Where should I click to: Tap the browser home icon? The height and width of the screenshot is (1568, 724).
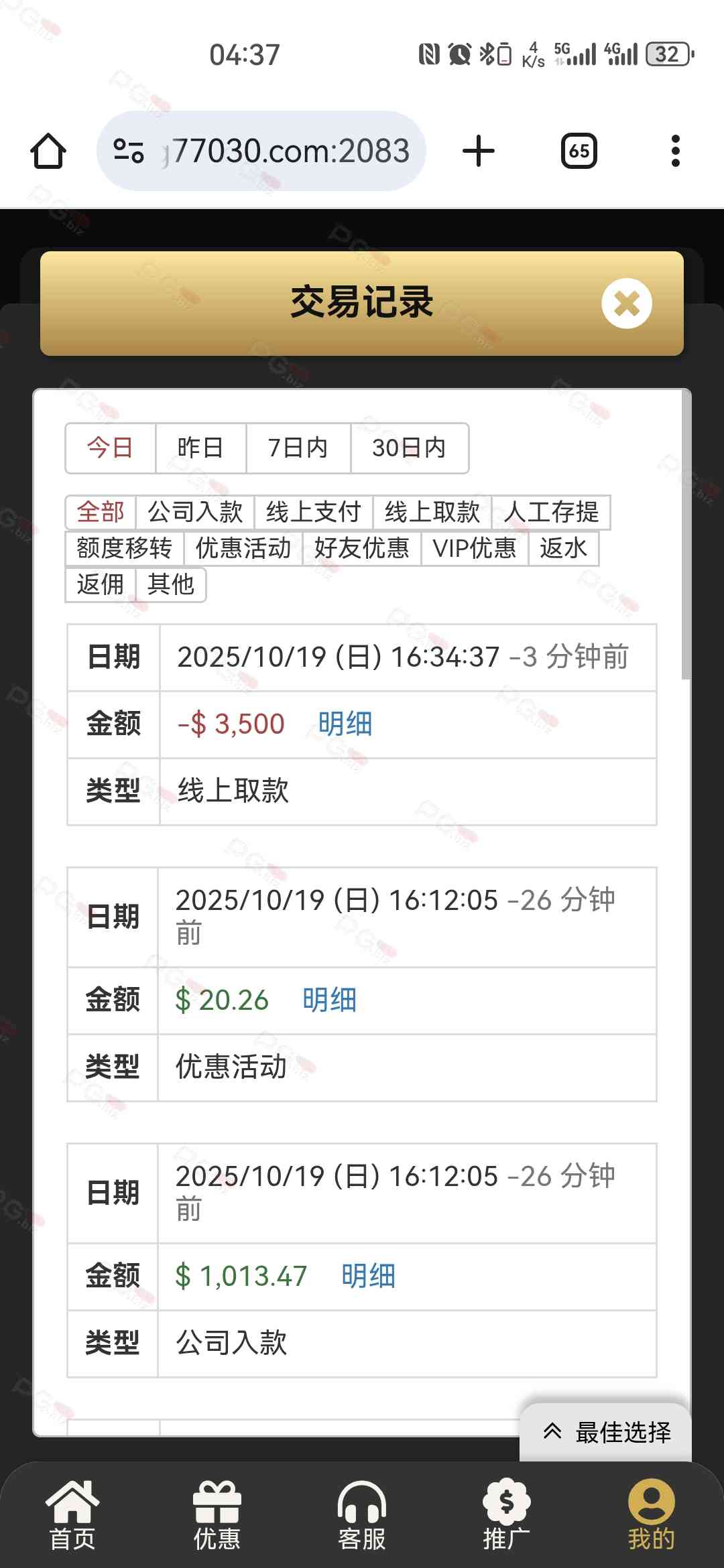click(48, 151)
